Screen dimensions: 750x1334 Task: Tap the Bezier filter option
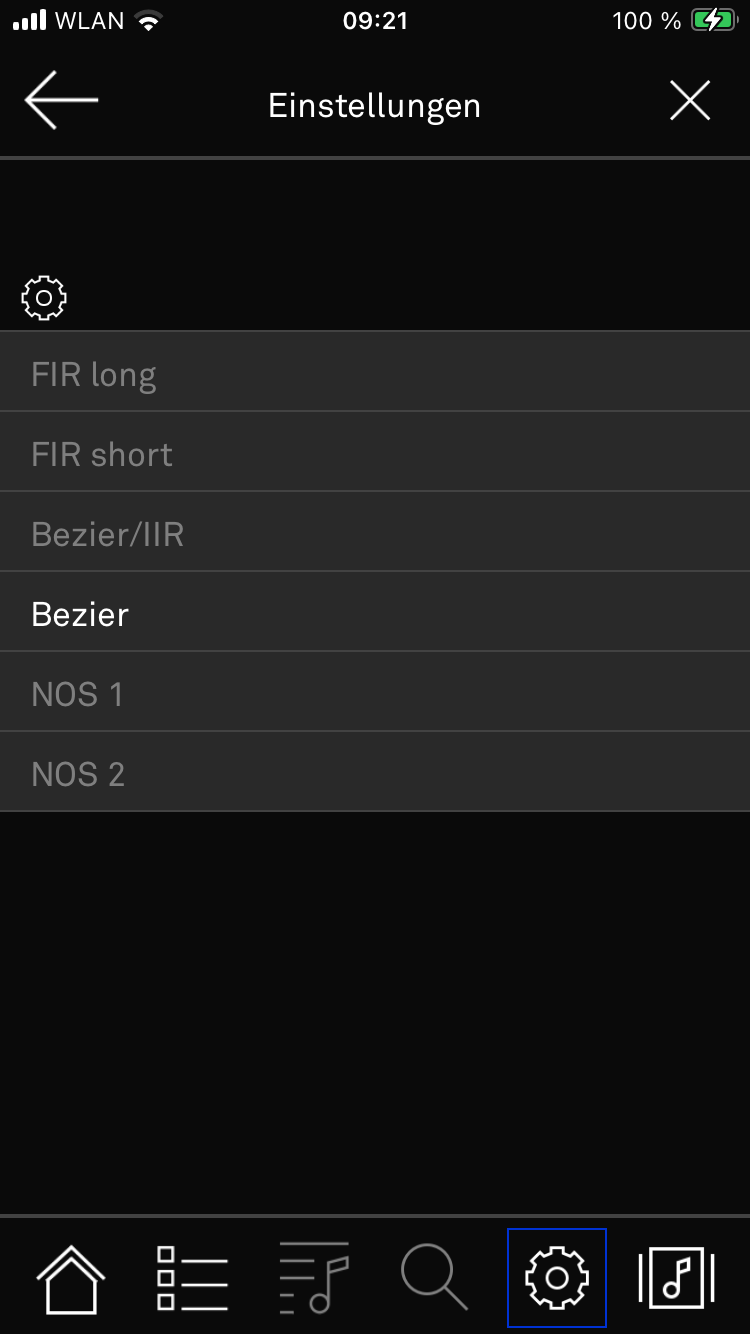(375, 611)
